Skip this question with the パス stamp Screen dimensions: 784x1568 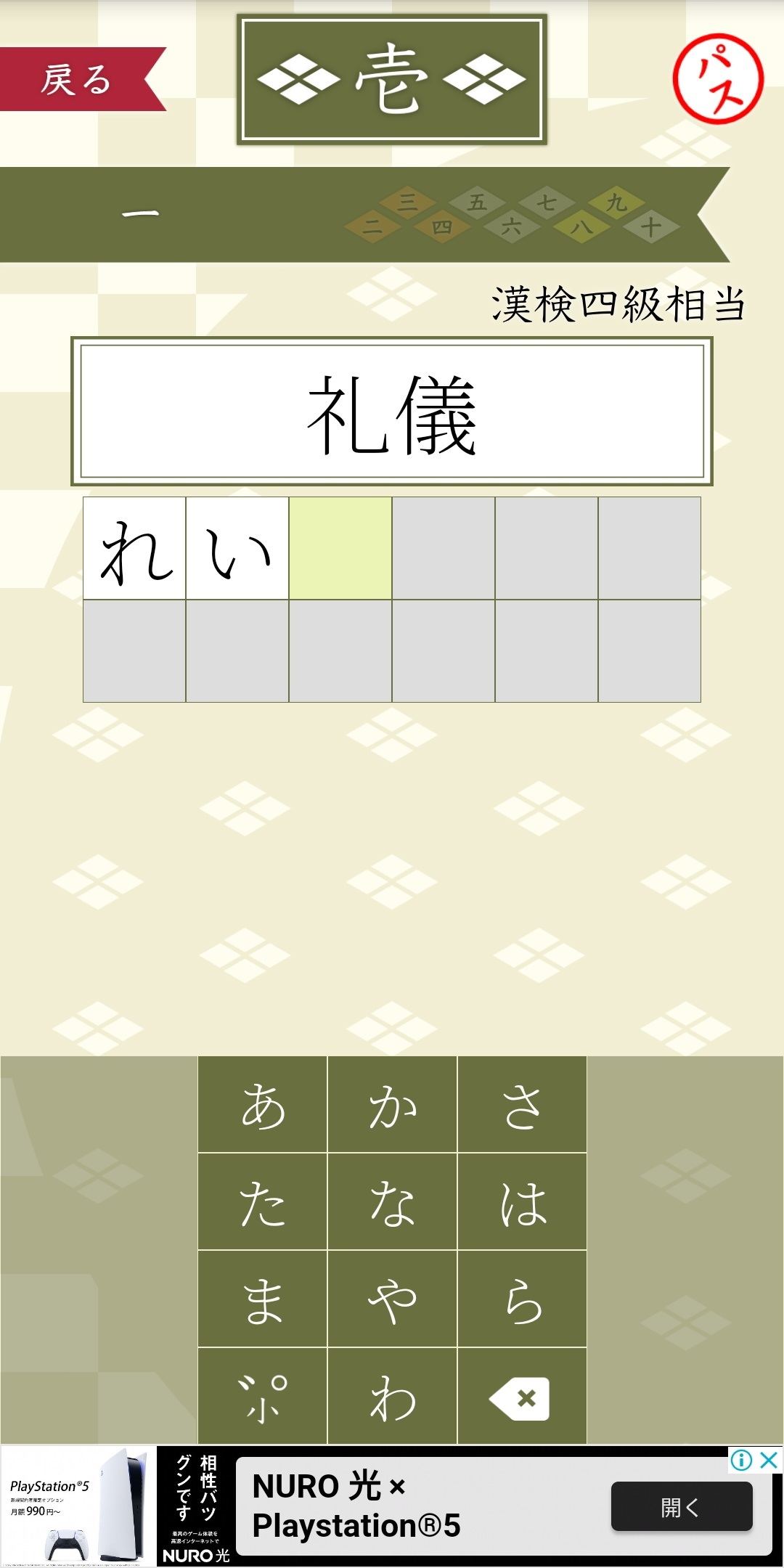[x=718, y=78]
